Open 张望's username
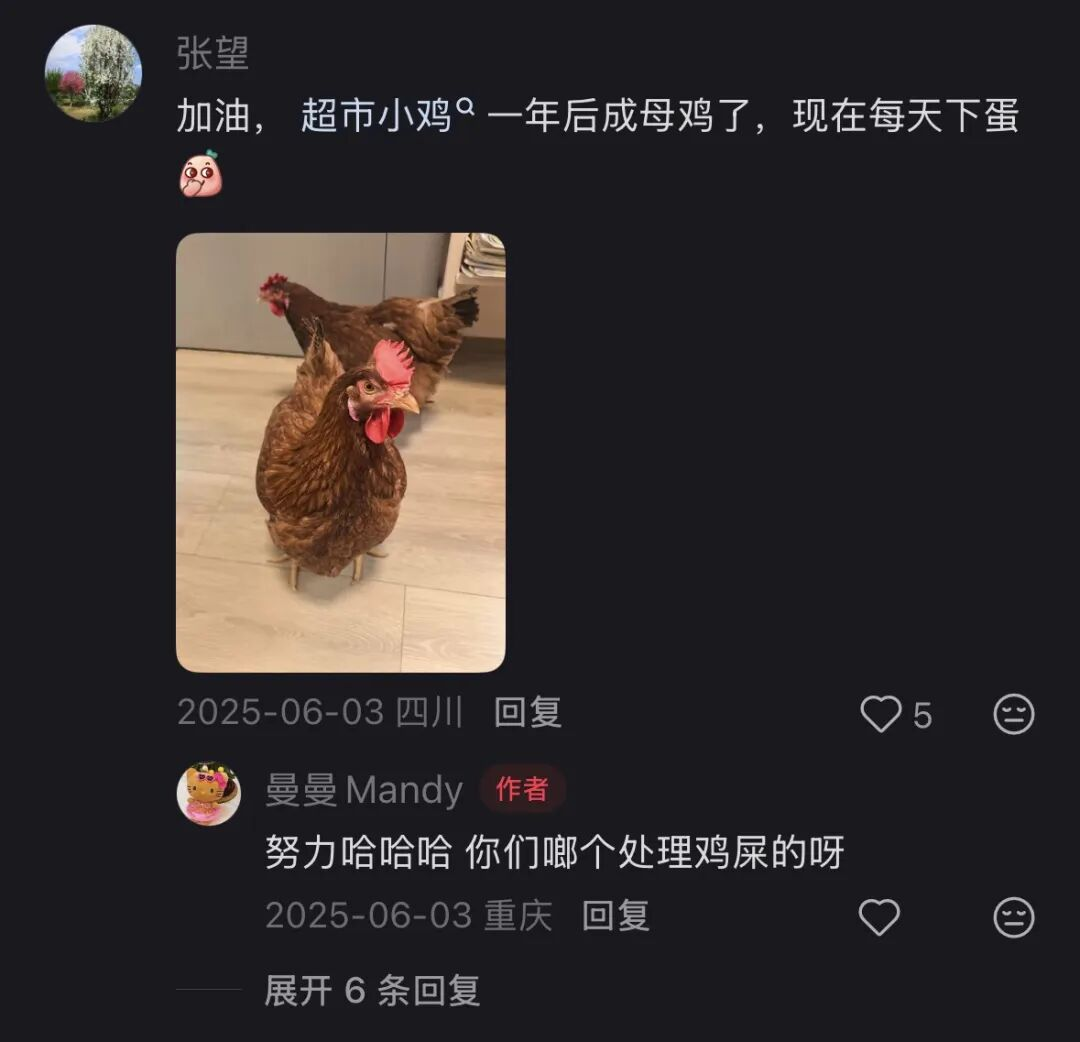This screenshot has width=1080, height=1042. pos(212,54)
